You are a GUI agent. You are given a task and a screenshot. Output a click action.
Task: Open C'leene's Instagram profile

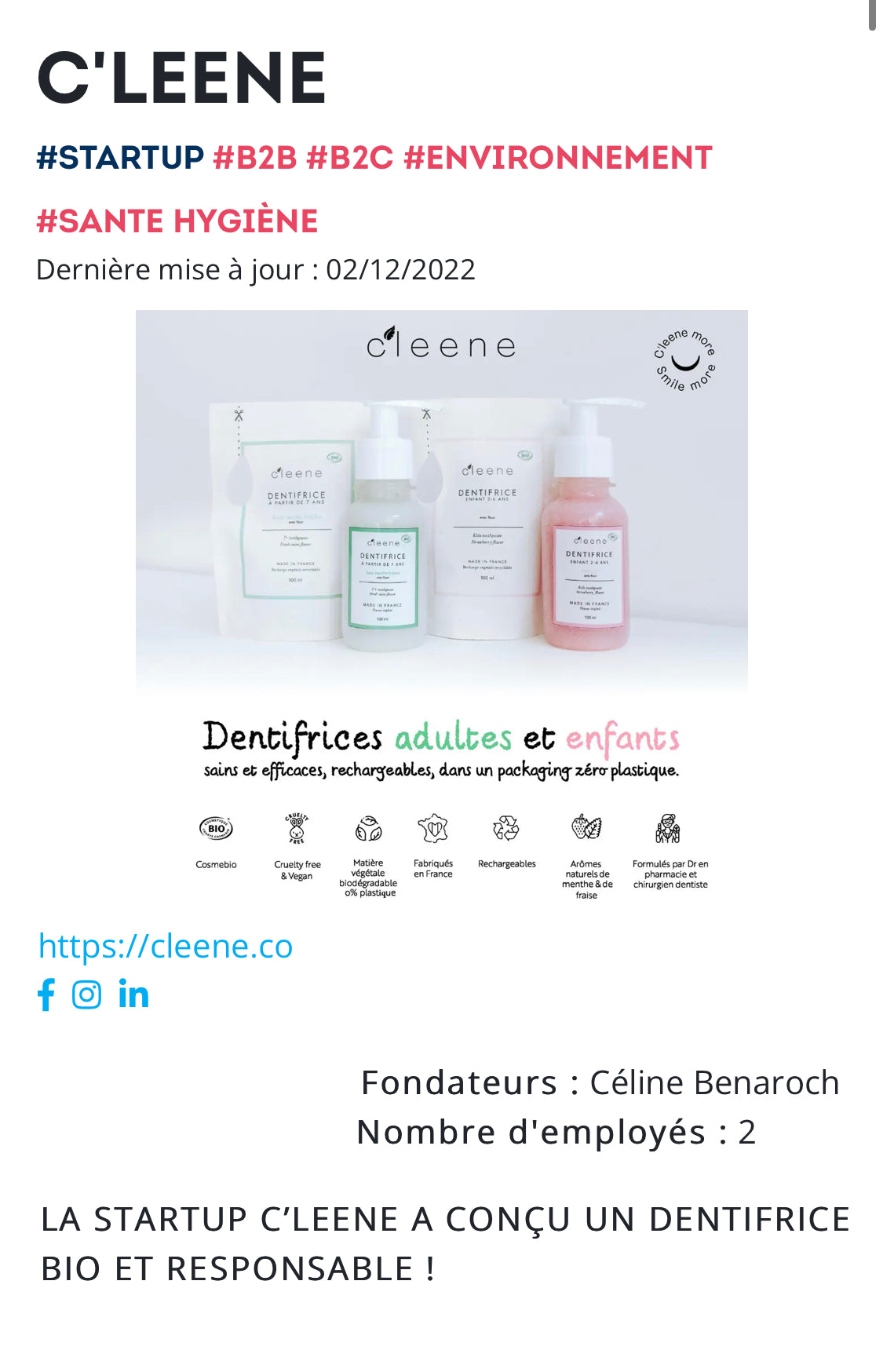[86, 994]
